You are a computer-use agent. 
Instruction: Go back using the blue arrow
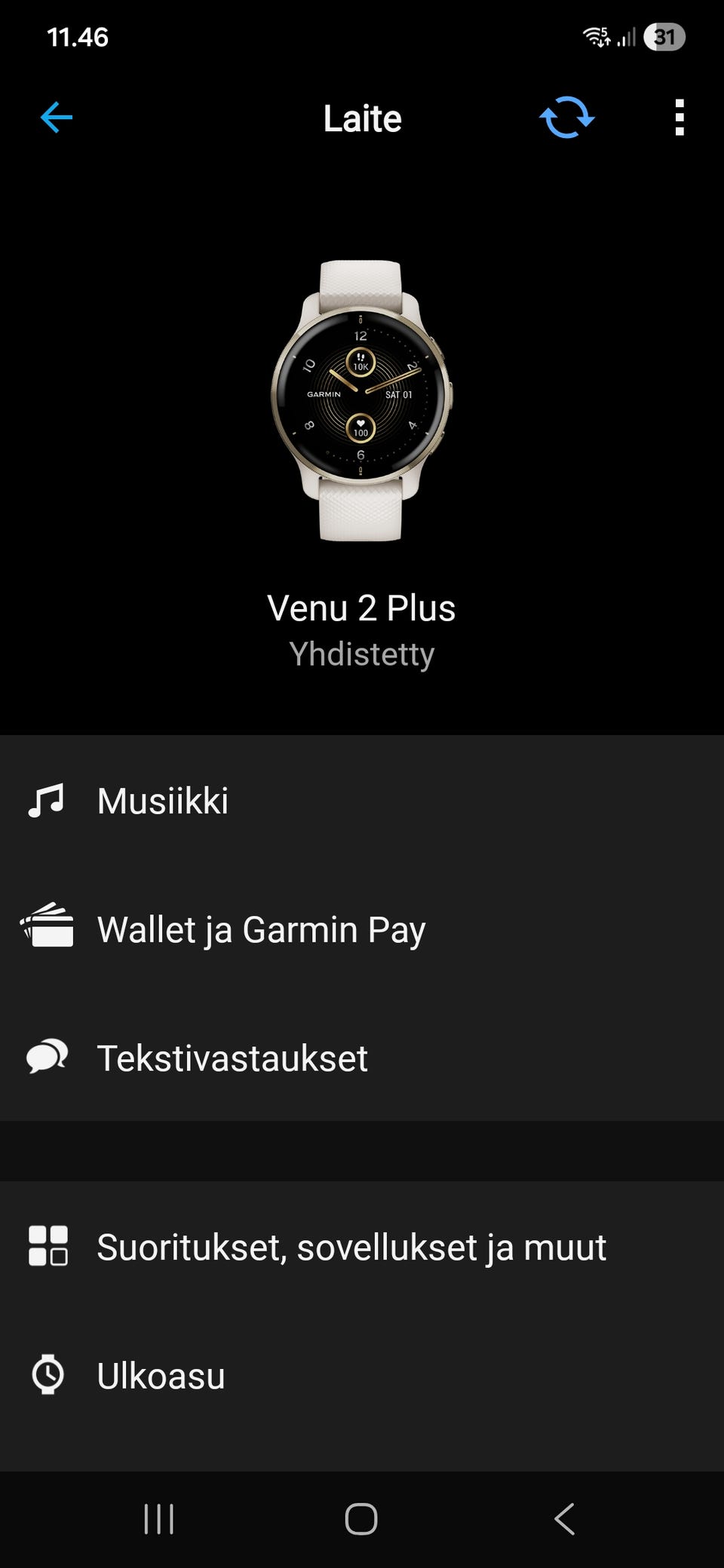57,118
